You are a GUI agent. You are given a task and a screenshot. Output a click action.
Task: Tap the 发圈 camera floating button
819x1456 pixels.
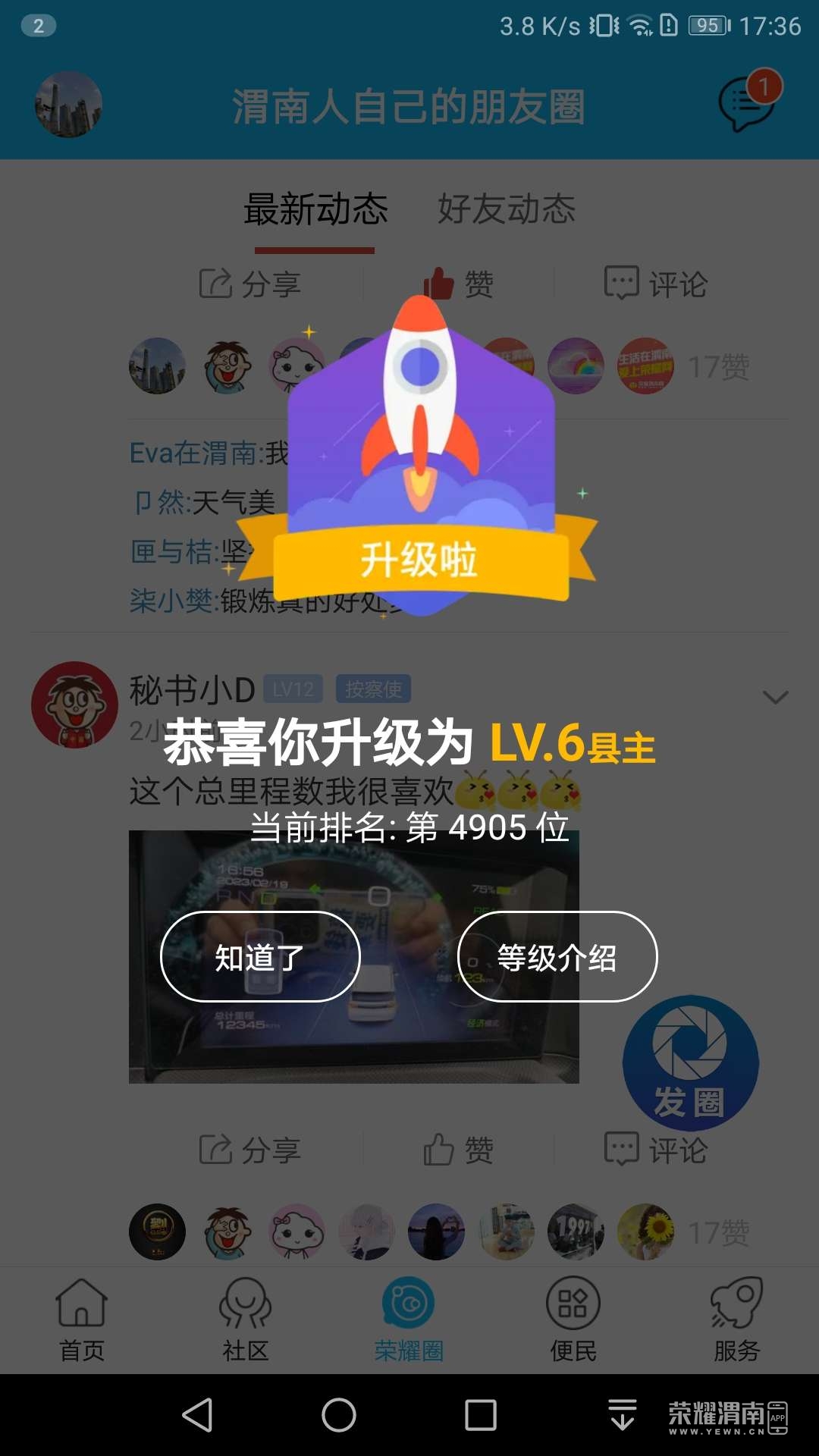690,1063
